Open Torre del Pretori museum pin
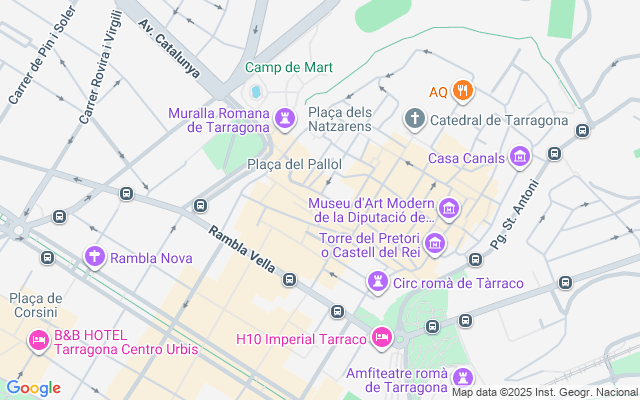 [x=435, y=244]
